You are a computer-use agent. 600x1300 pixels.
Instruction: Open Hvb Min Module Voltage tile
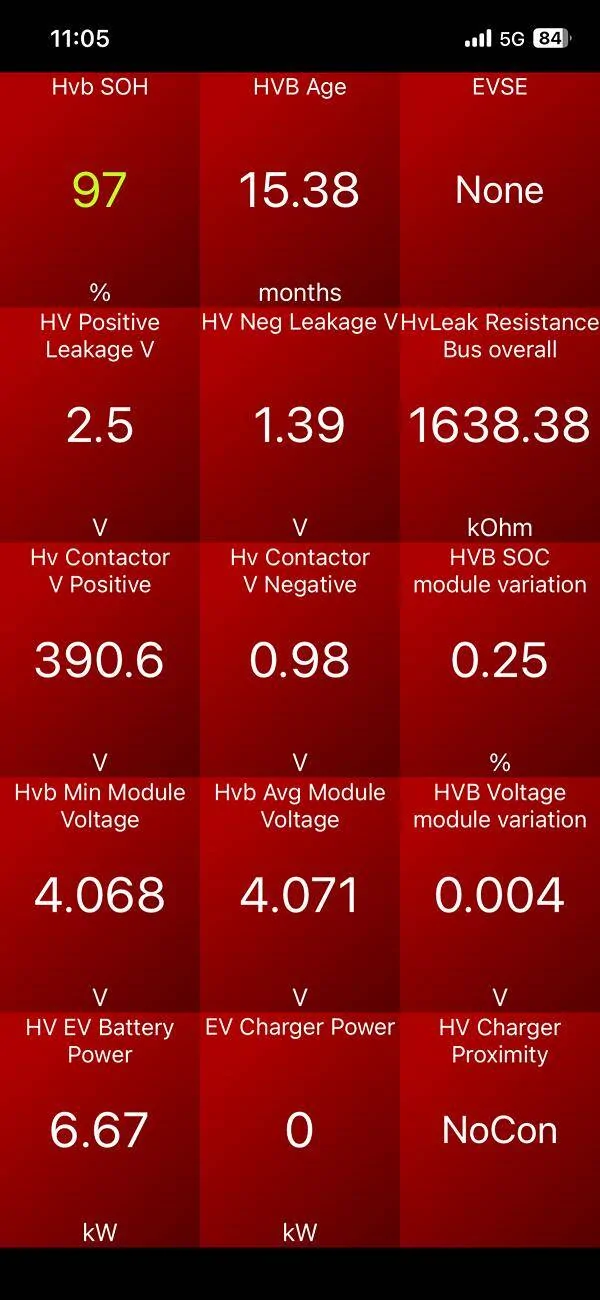click(x=100, y=895)
